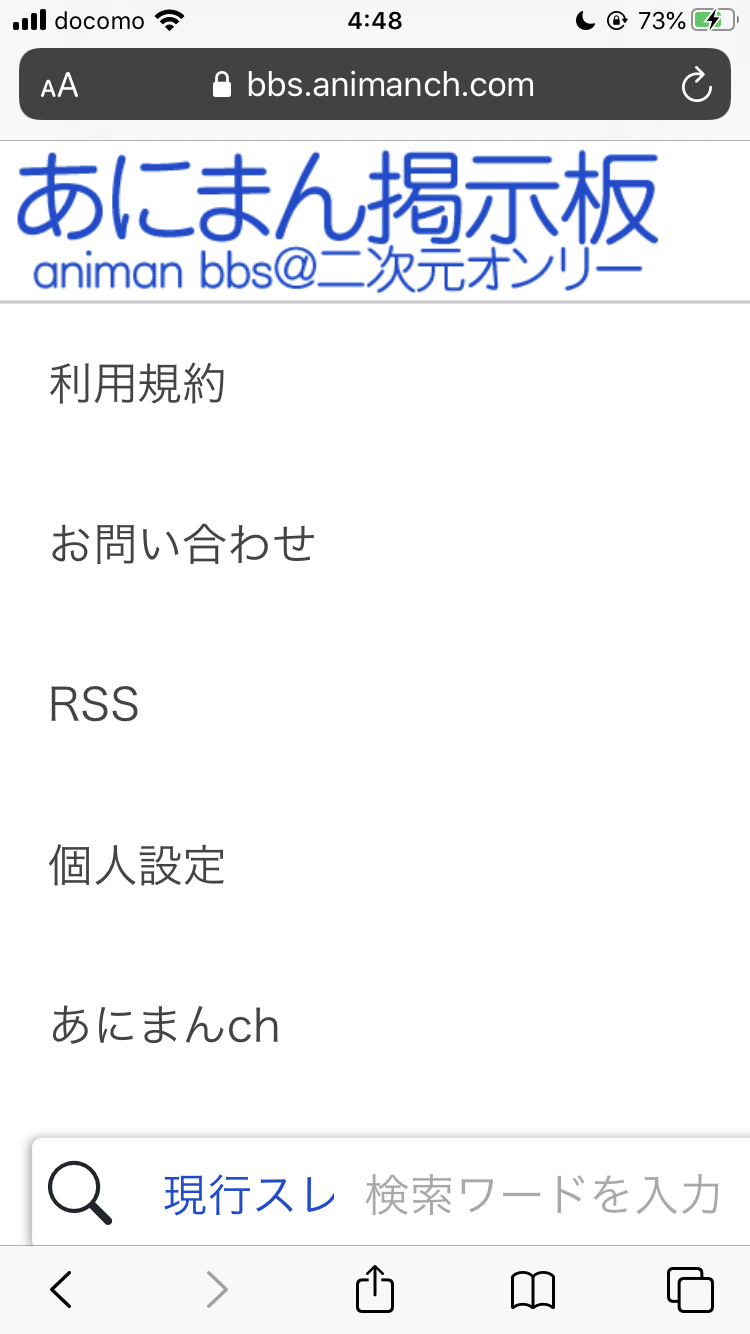Open the Safari share sheet

(375, 1288)
